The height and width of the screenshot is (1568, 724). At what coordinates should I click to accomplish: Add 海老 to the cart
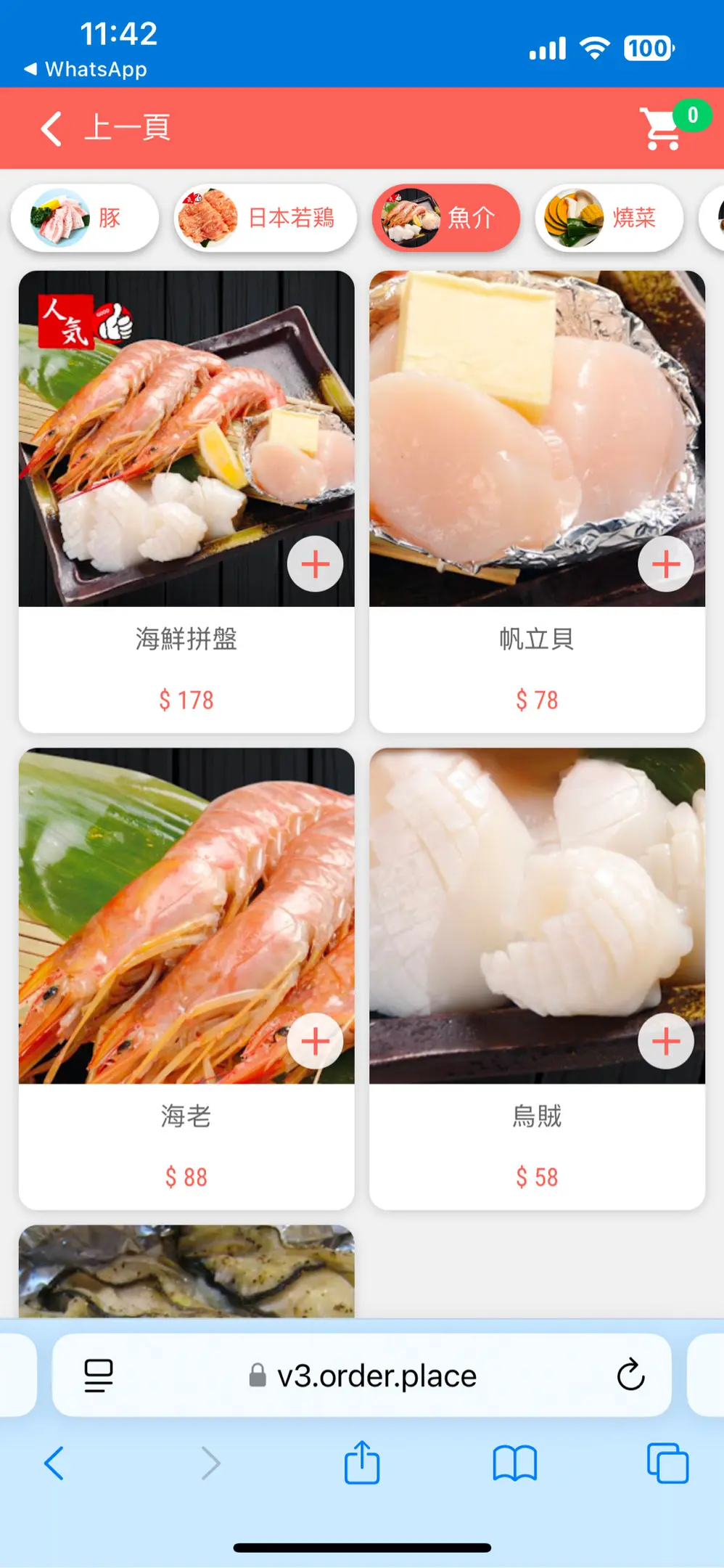click(315, 1041)
